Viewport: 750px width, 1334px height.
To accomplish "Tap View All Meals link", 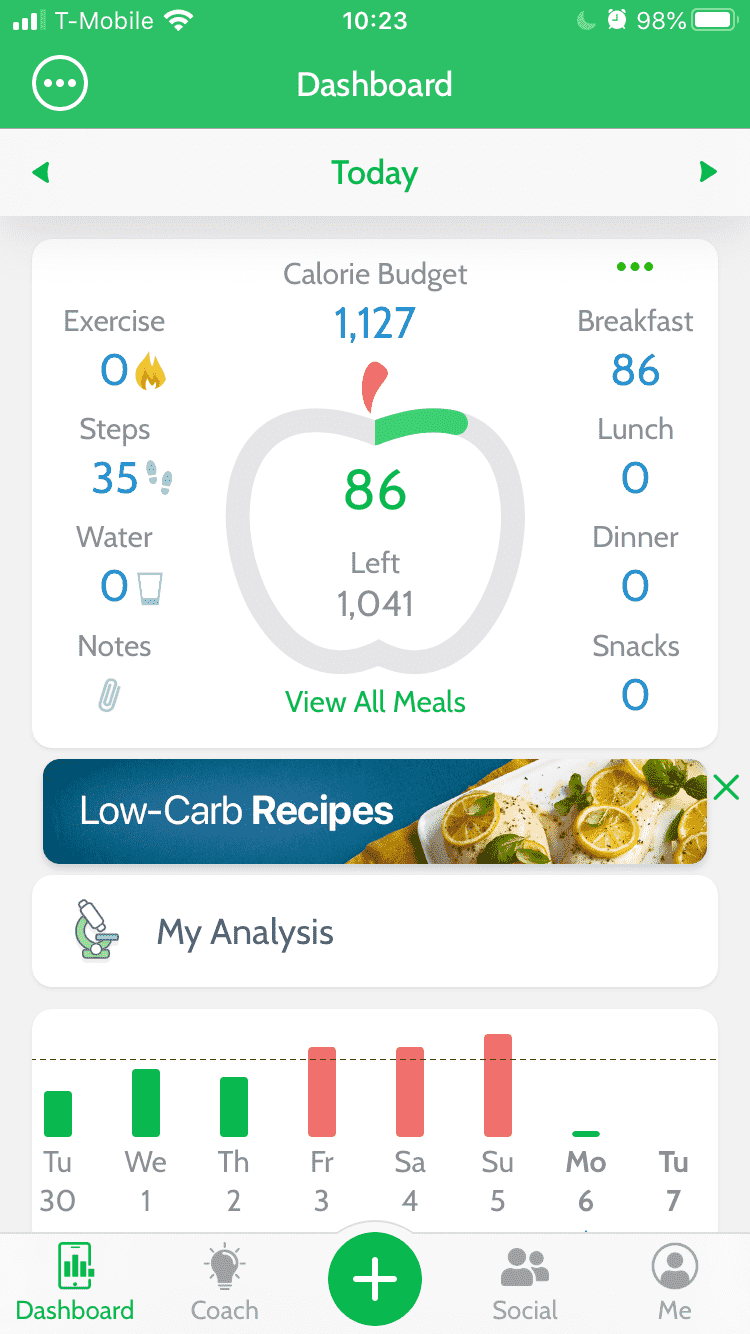I will 375,702.
